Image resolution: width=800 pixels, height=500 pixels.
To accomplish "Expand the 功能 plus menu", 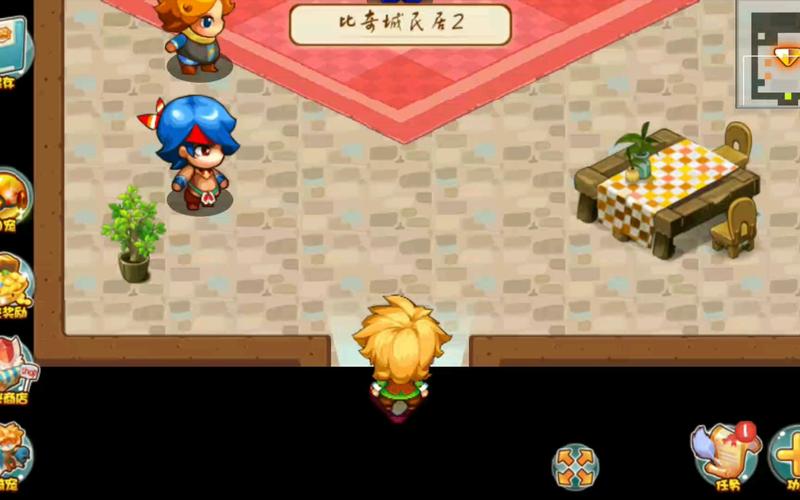I will (x=787, y=455).
